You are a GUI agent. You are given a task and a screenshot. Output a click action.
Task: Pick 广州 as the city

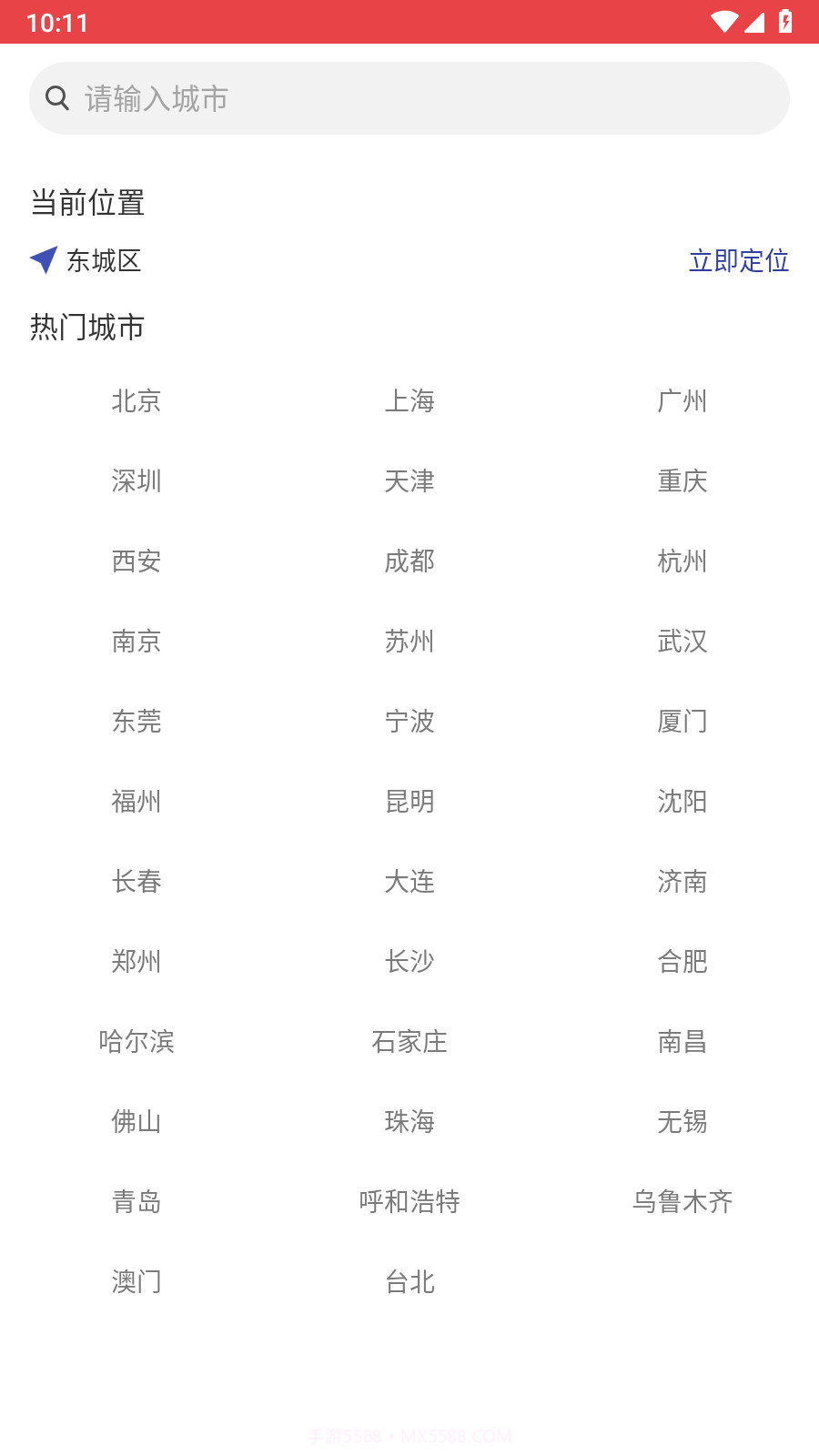pos(682,401)
